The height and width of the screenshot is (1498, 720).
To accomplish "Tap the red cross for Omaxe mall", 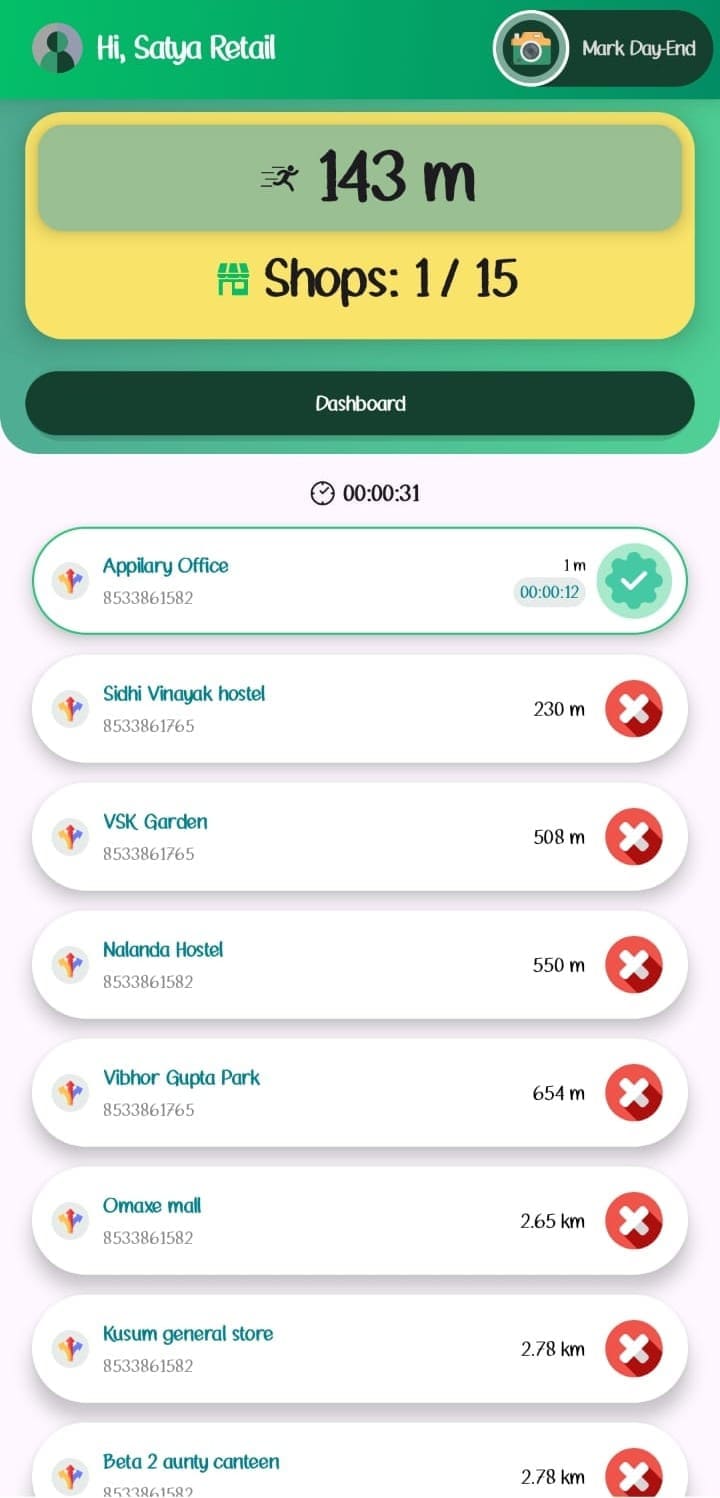I will 634,1221.
